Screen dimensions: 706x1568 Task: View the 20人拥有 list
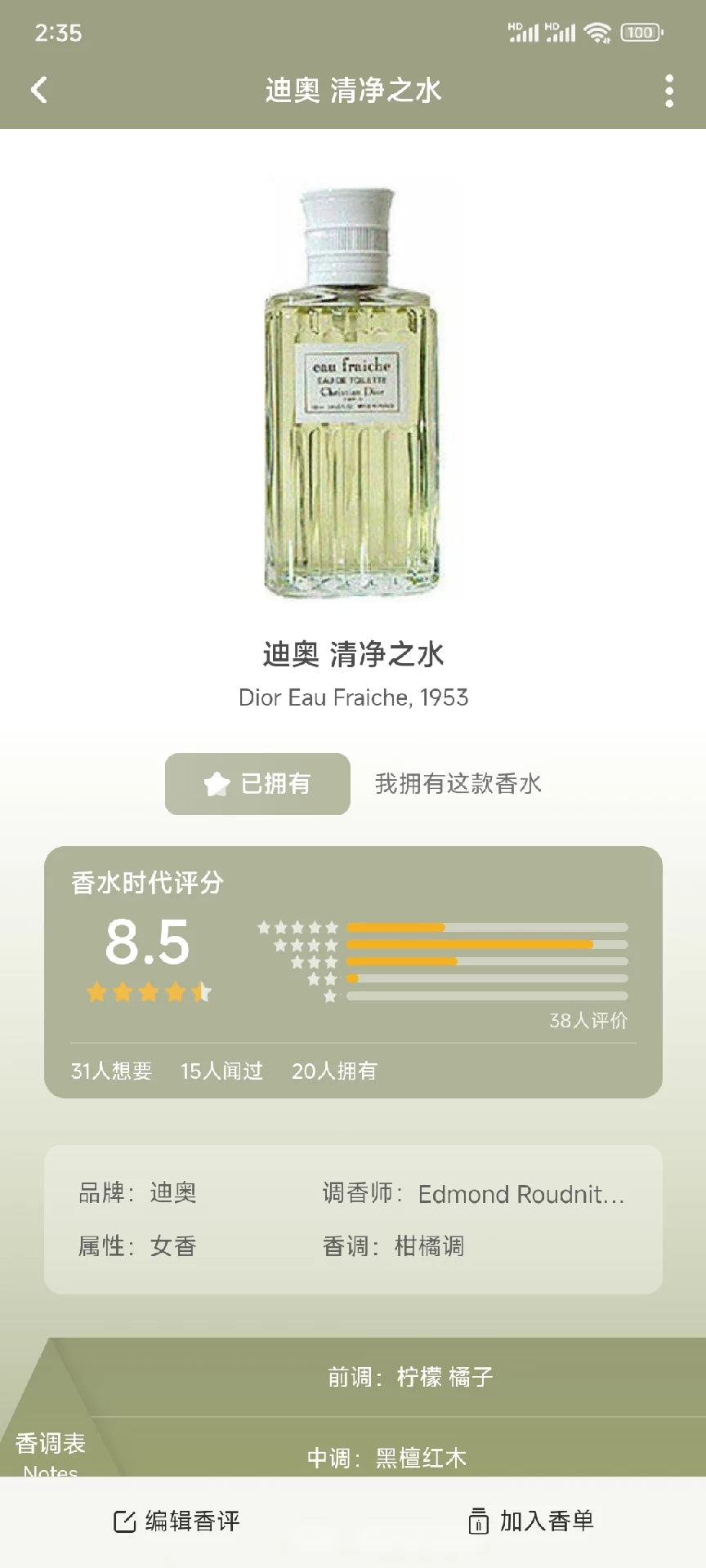click(333, 1071)
